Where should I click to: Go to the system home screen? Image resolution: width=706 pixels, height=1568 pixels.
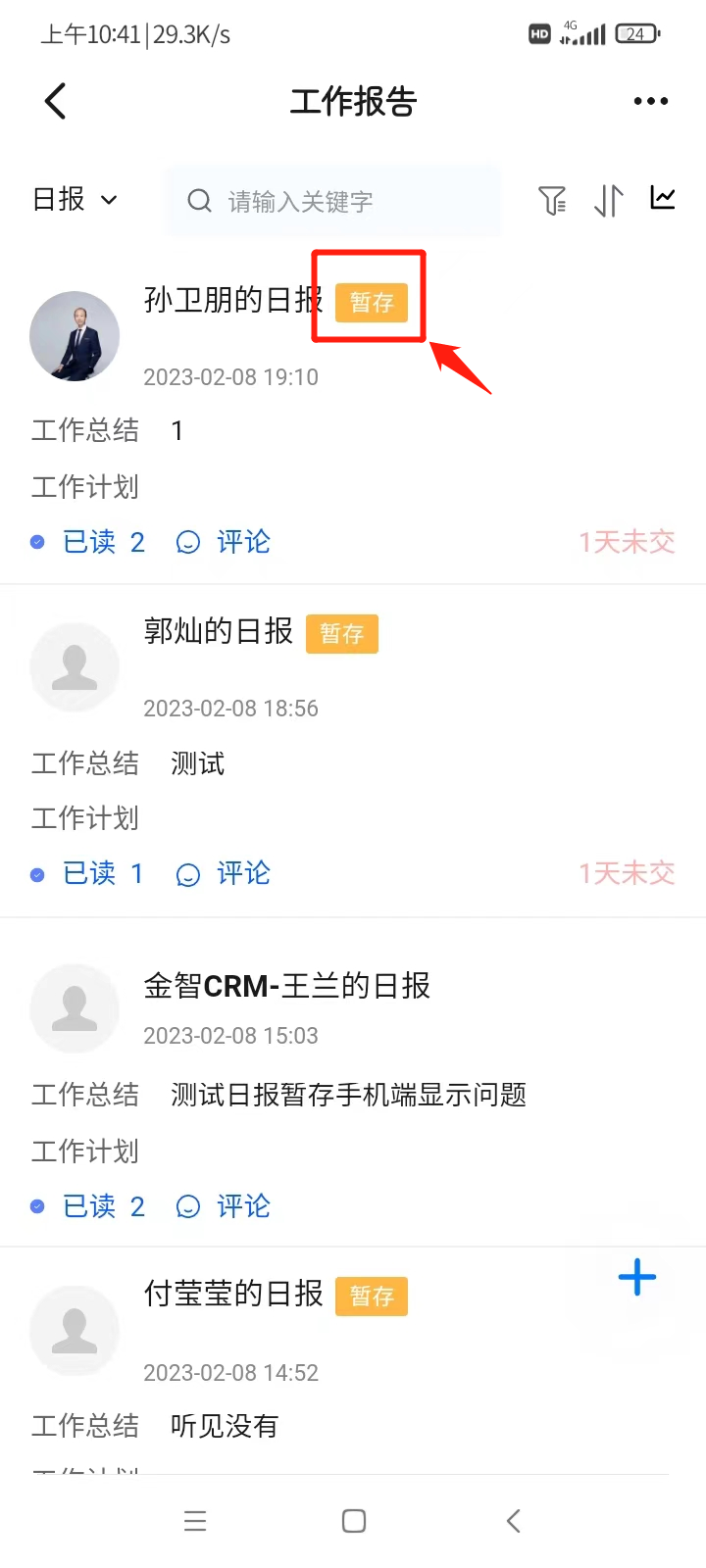pos(354,1521)
